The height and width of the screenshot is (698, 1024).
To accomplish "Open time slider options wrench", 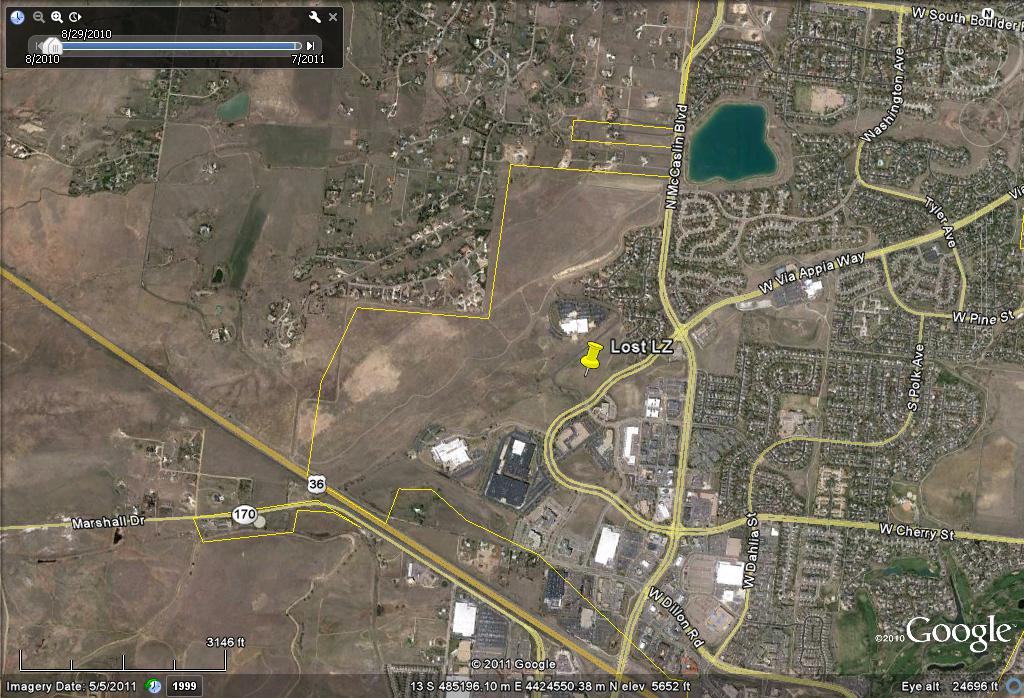I will pyautogui.click(x=314, y=17).
